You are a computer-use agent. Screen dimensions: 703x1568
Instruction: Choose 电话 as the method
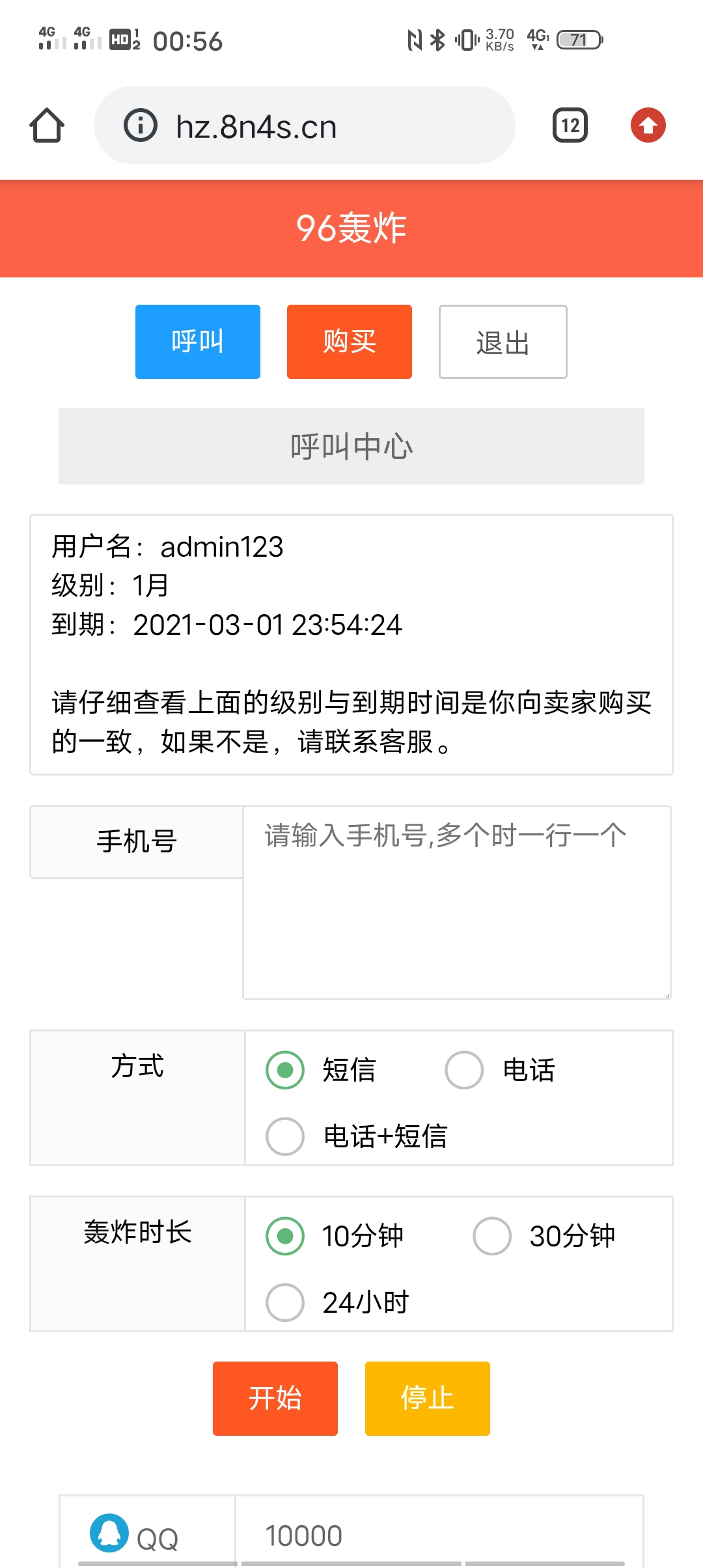coord(464,1070)
